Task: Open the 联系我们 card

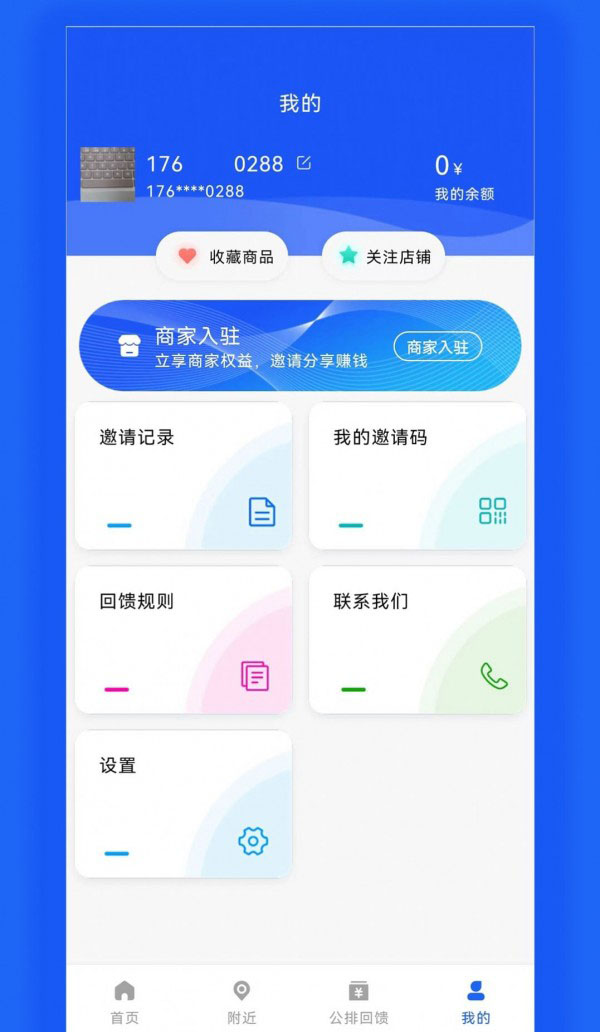Action: tap(417, 640)
